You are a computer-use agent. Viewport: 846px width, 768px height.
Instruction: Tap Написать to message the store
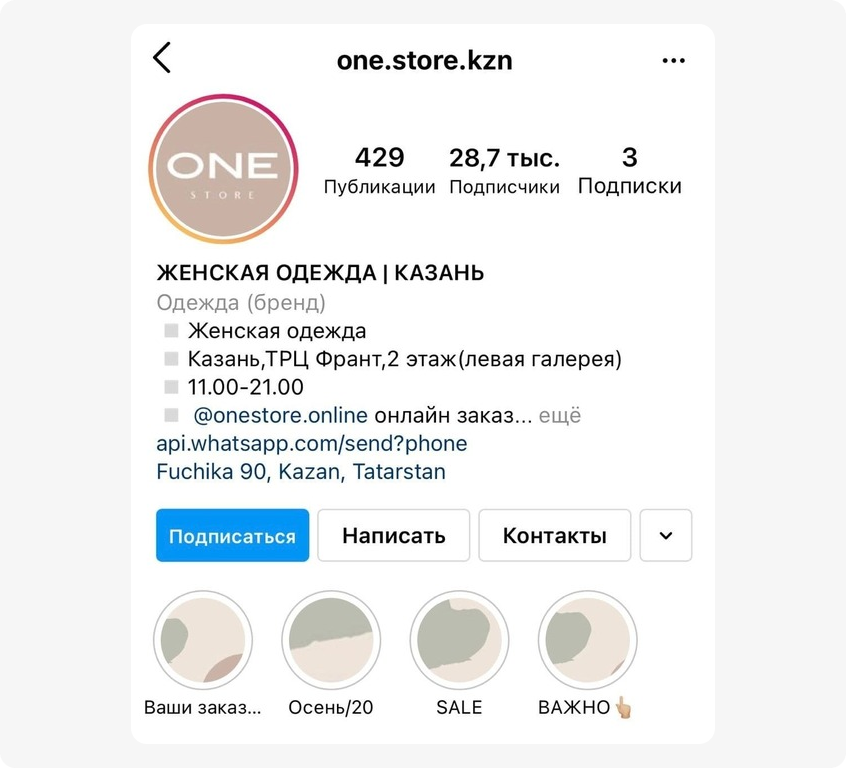point(393,536)
